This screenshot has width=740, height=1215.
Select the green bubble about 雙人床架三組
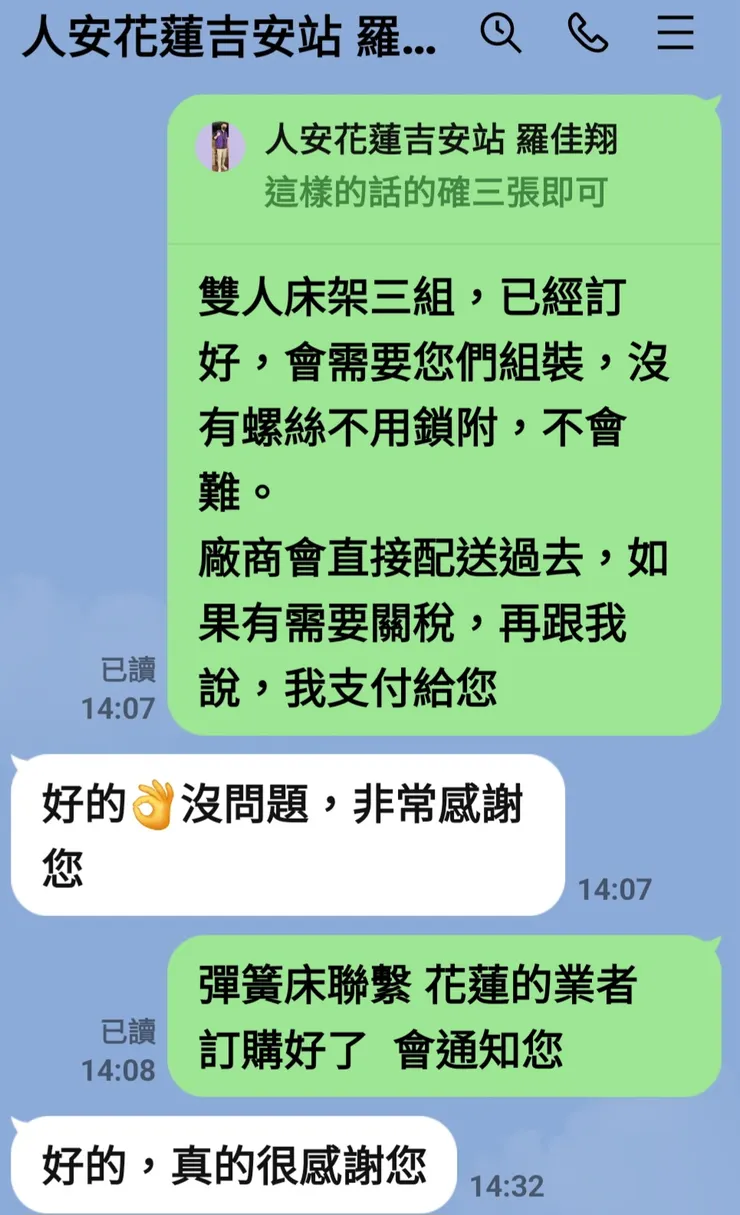pyautogui.click(x=440, y=480)
